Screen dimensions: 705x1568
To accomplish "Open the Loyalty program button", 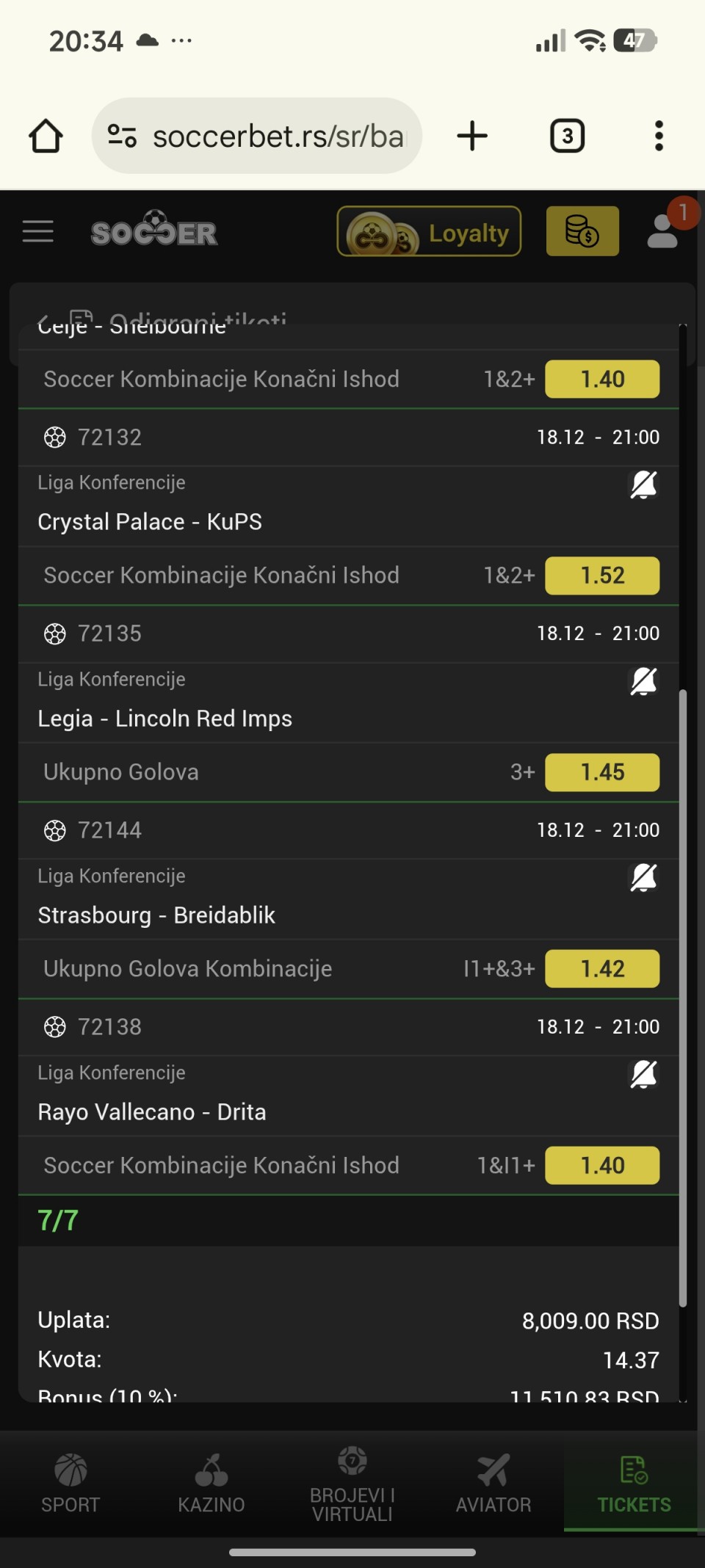I will (x=429, y=231).
